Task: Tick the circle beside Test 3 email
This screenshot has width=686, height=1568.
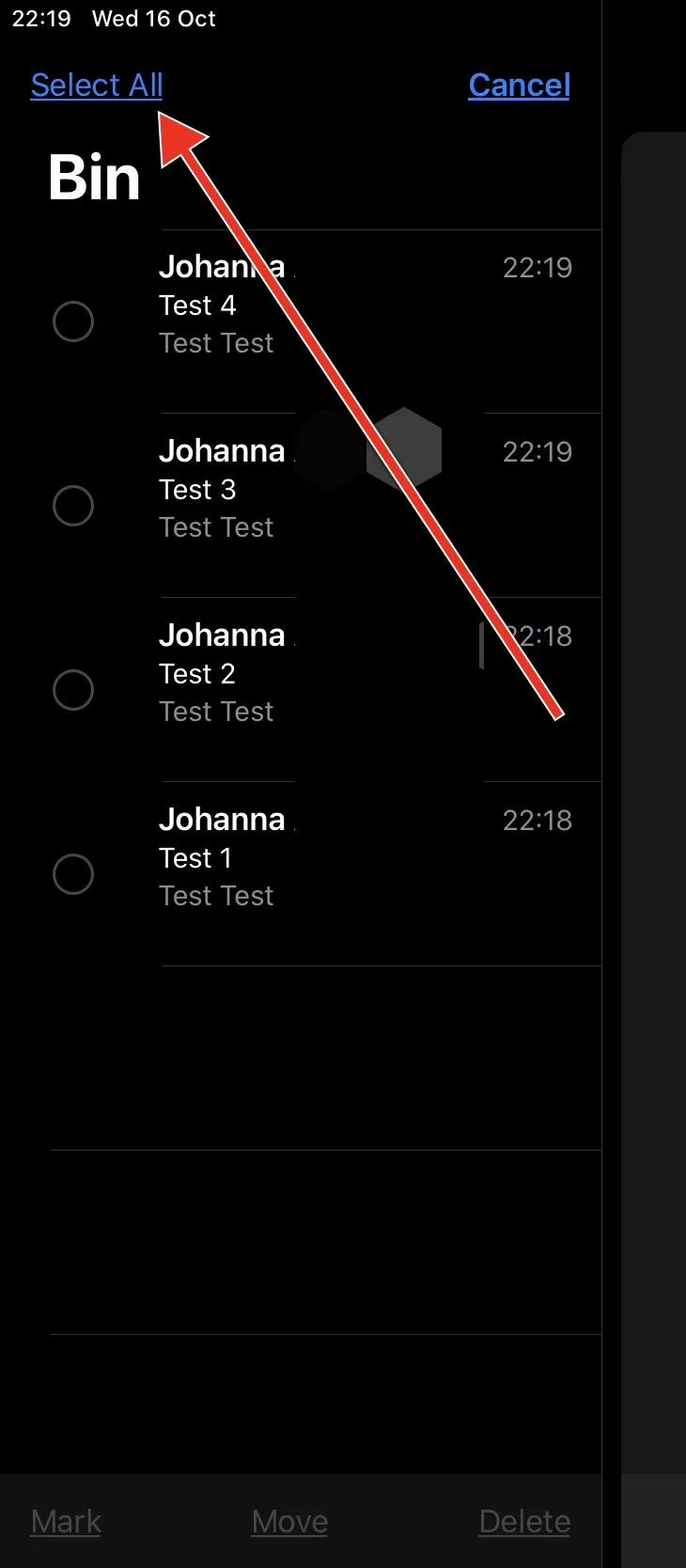Action: tap(73, 506)
